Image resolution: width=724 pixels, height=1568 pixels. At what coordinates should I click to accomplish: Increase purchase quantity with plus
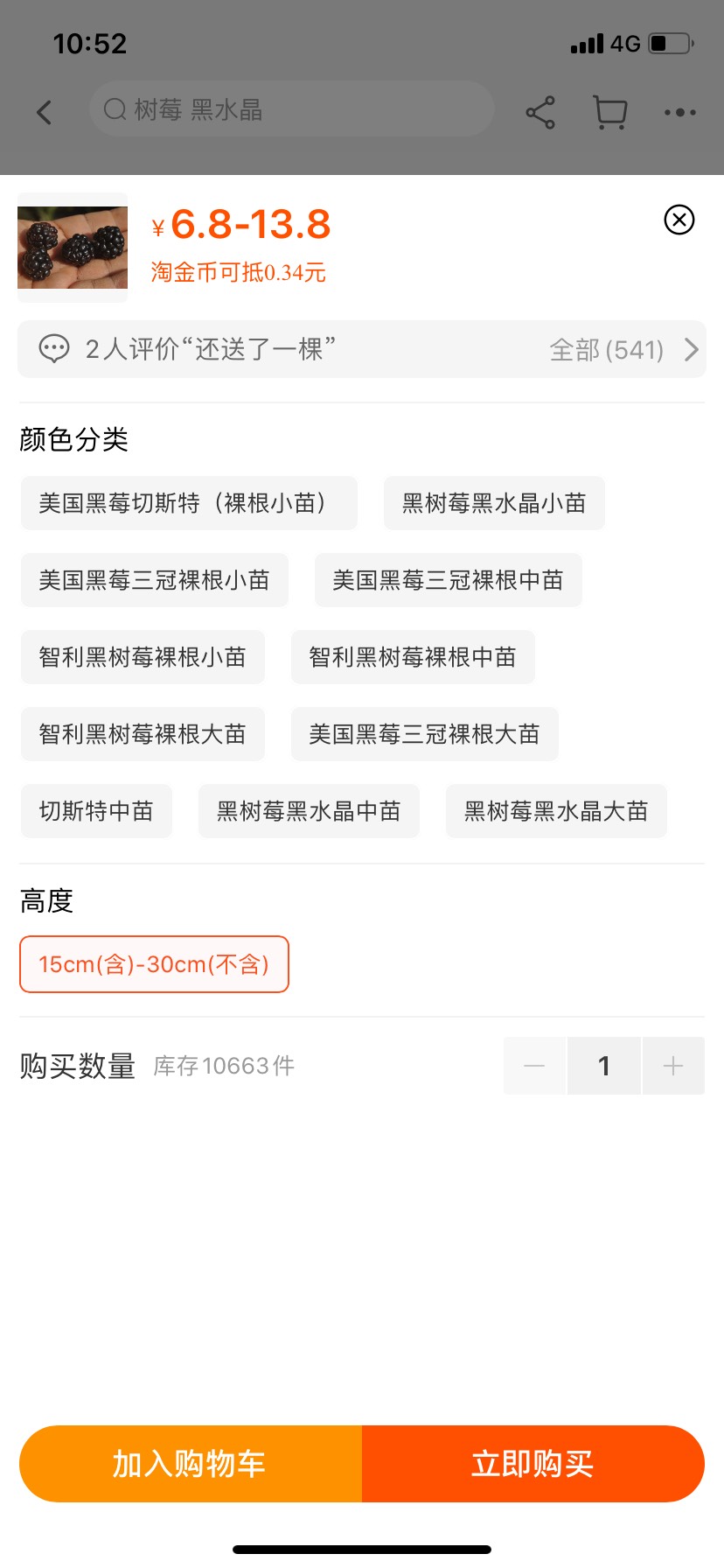point(673,1066)
